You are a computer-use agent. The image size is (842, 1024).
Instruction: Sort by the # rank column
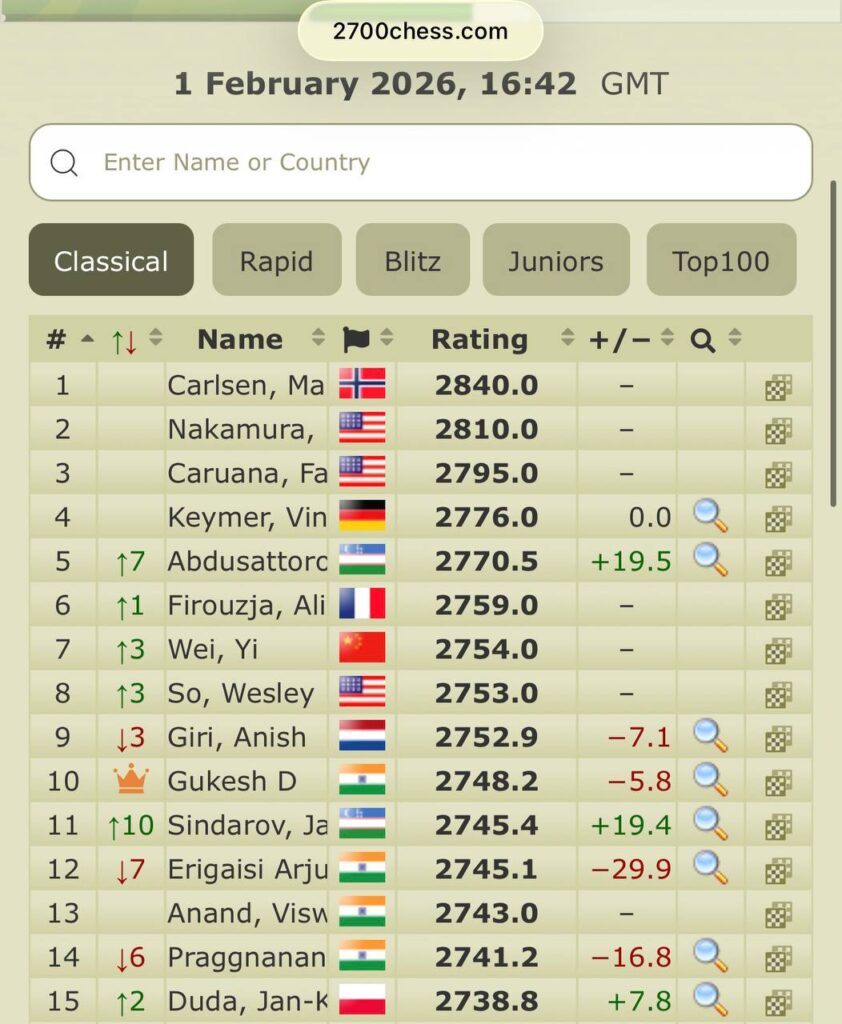[x=63, y=340]
